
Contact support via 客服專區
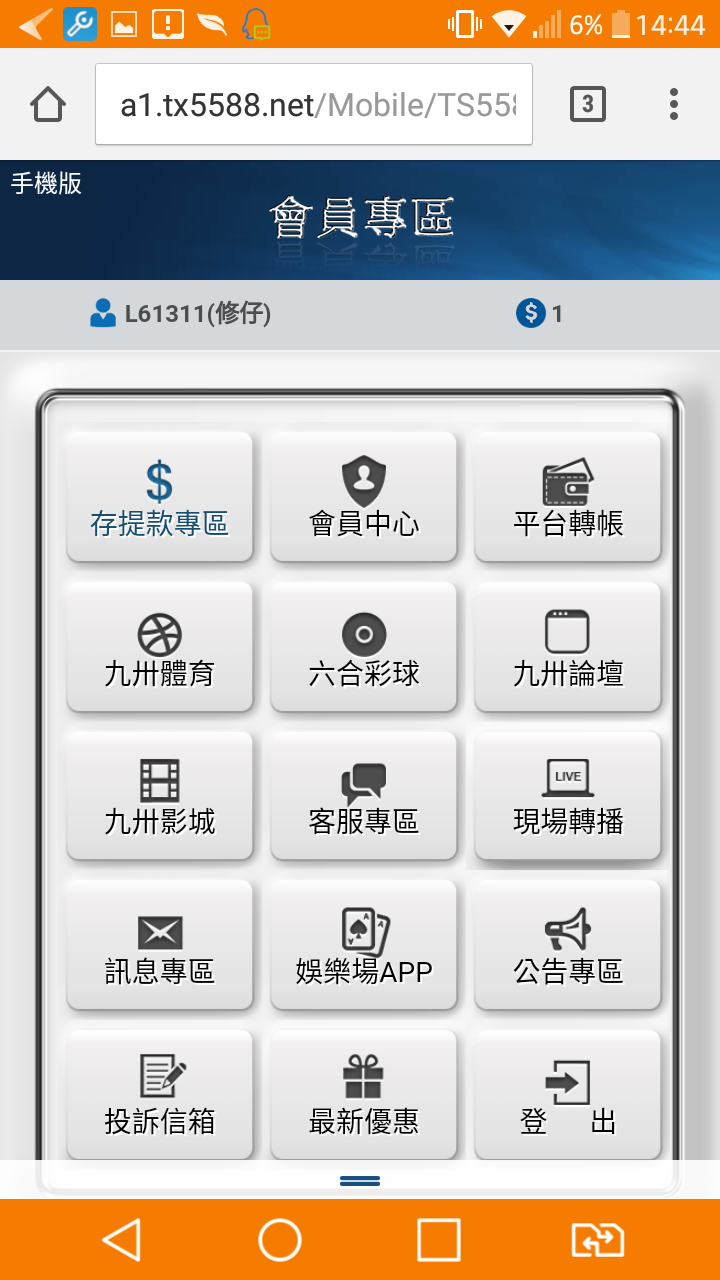[364, 795]
